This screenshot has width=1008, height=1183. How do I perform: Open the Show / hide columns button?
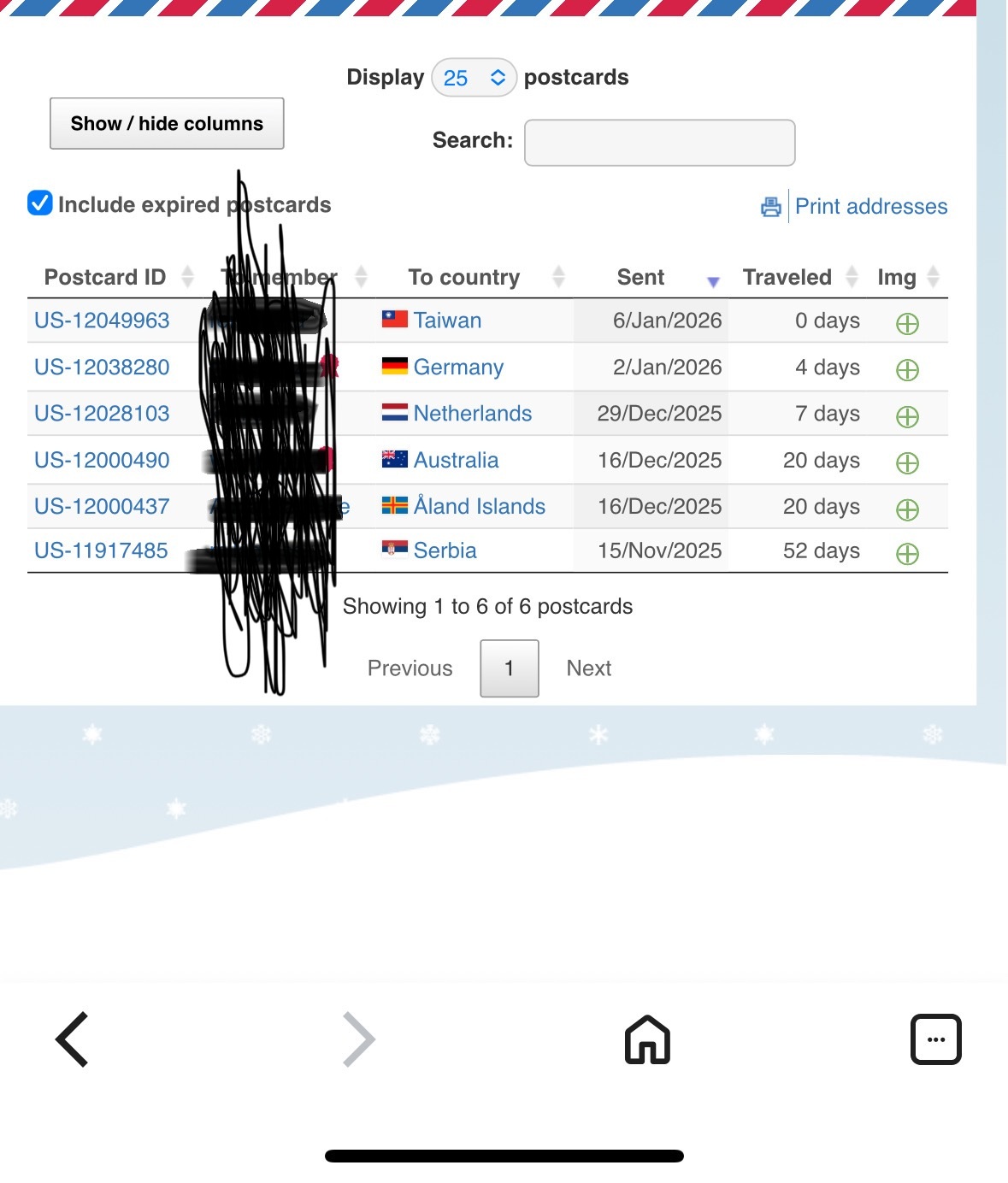click(167, 124)
